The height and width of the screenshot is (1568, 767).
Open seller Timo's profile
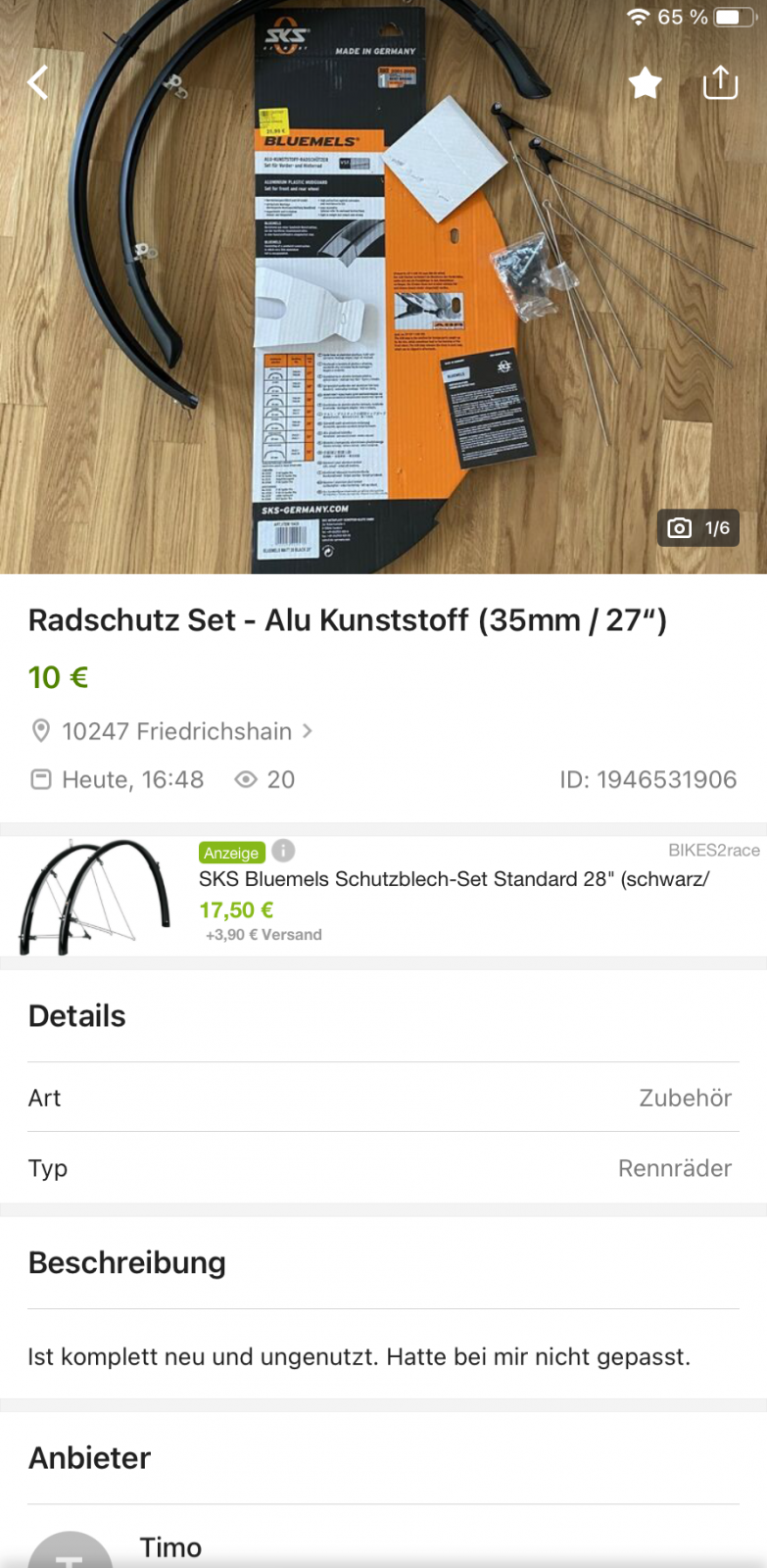[x=170, y=1546]
